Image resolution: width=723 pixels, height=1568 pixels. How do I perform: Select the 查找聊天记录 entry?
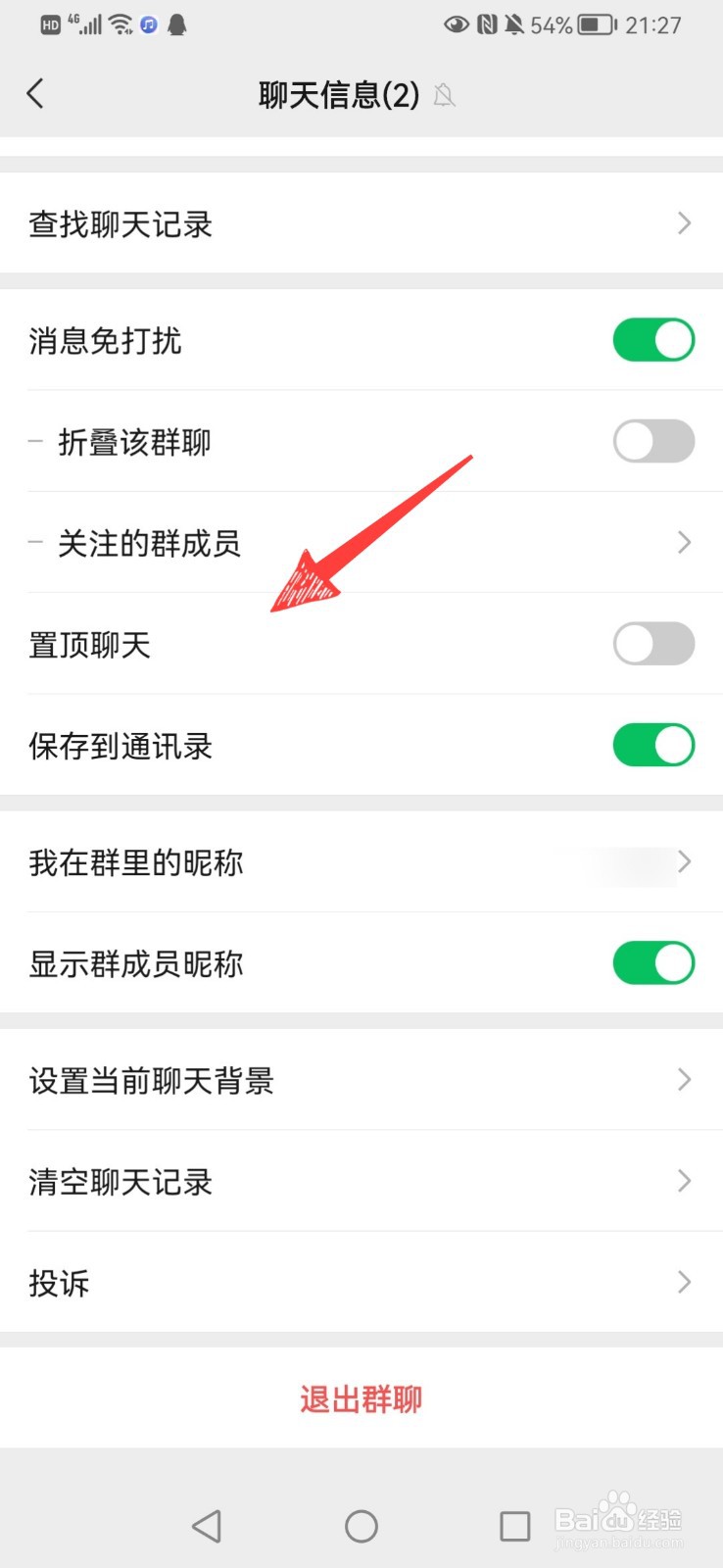(361, 223)
